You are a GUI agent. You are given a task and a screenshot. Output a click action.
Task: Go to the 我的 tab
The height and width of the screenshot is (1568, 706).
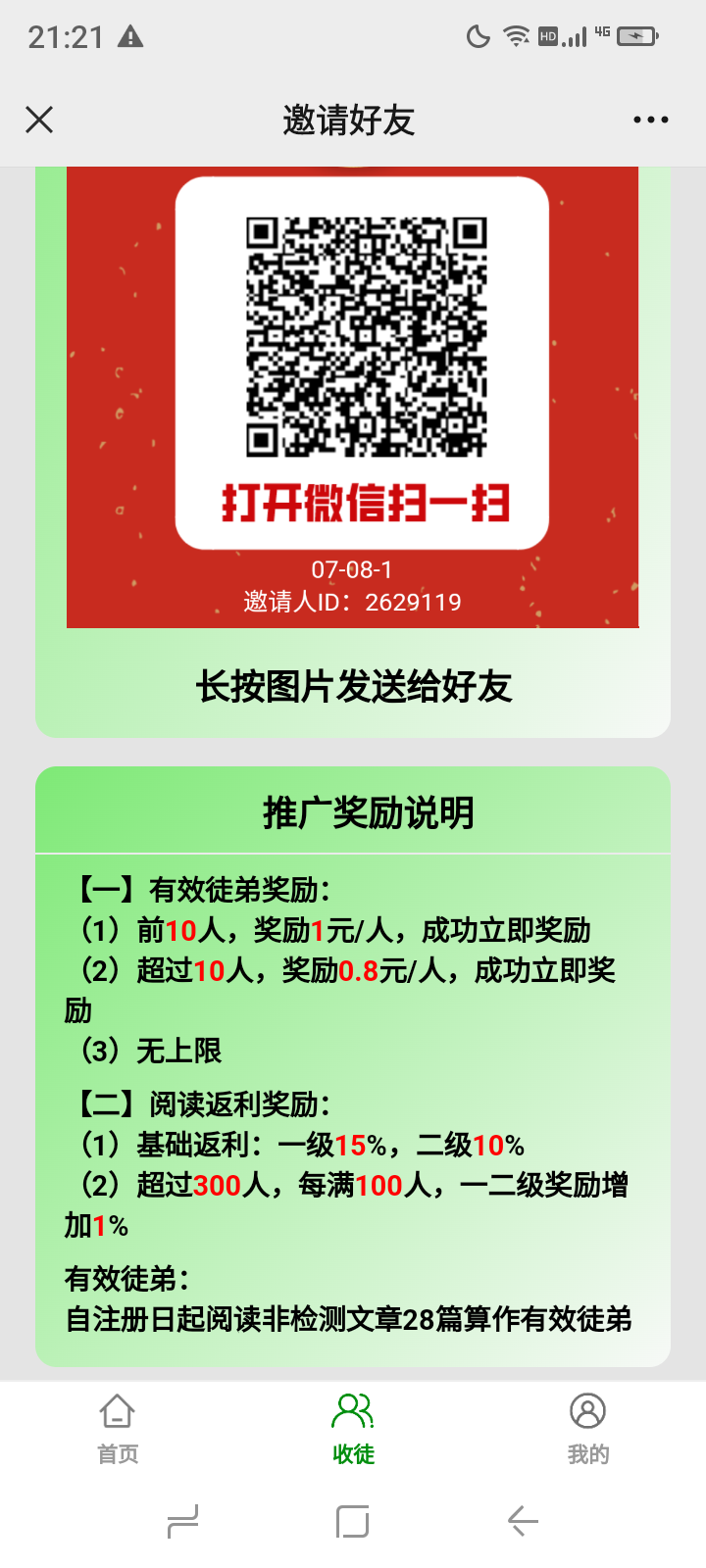587,1429
